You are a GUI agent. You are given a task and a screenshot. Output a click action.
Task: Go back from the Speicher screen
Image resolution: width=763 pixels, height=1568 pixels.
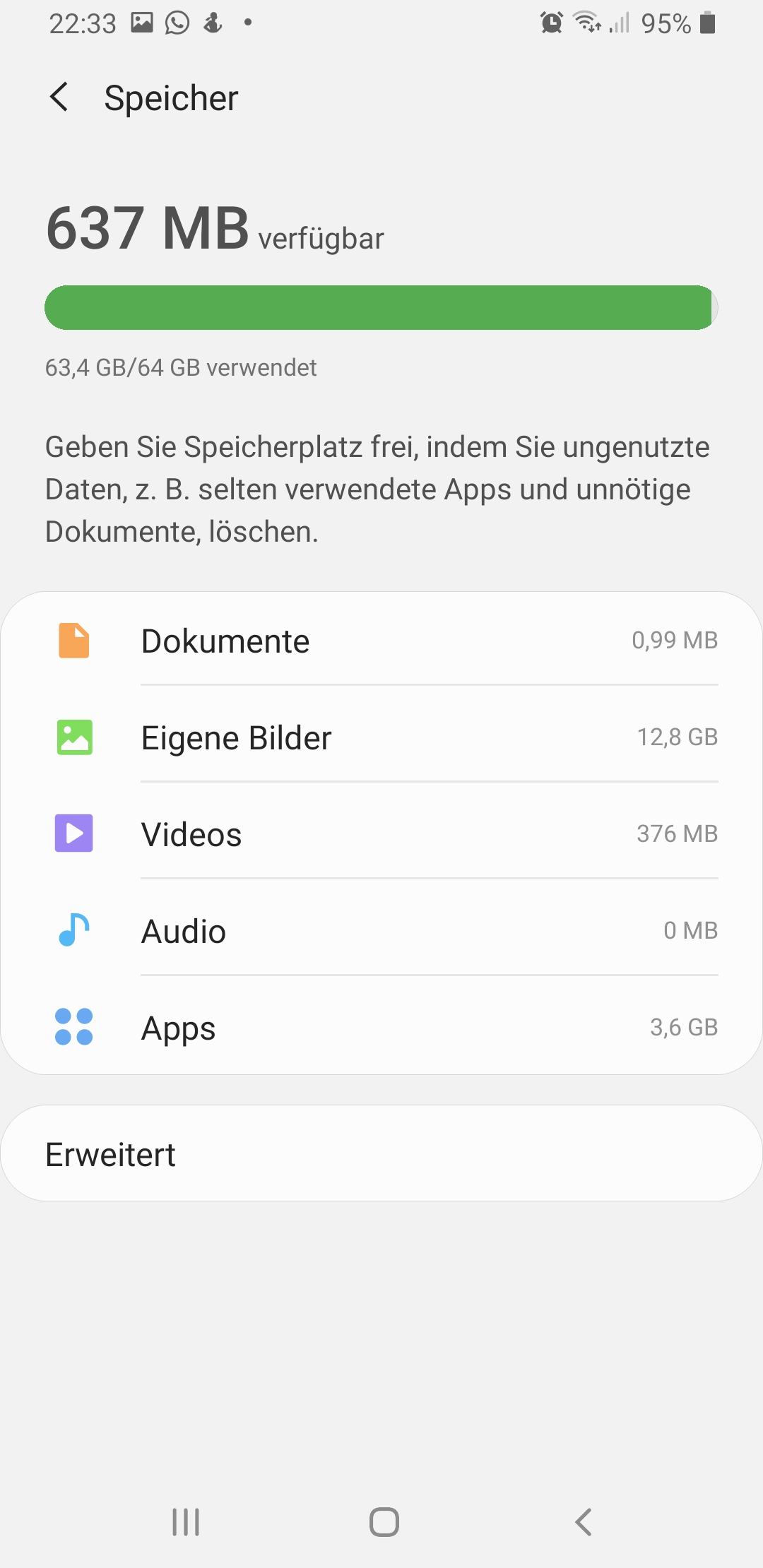tap(59, 97)
